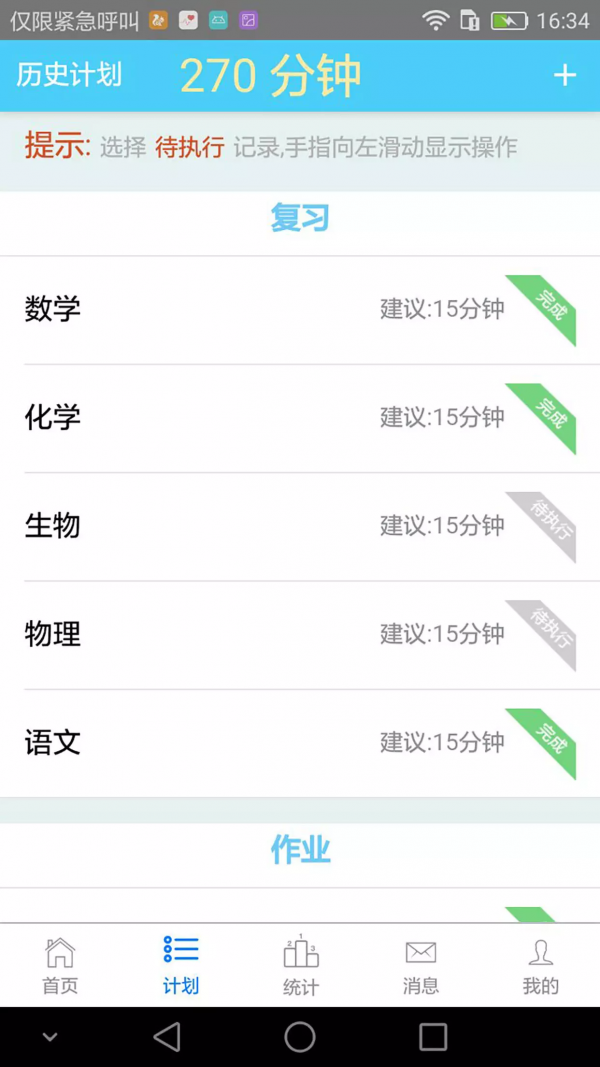Image resolution: width=600 pixels, height=1067 pixels.
Task: Open the 物理 pending task
Action: pyautogui.click(x=300, y=634)
